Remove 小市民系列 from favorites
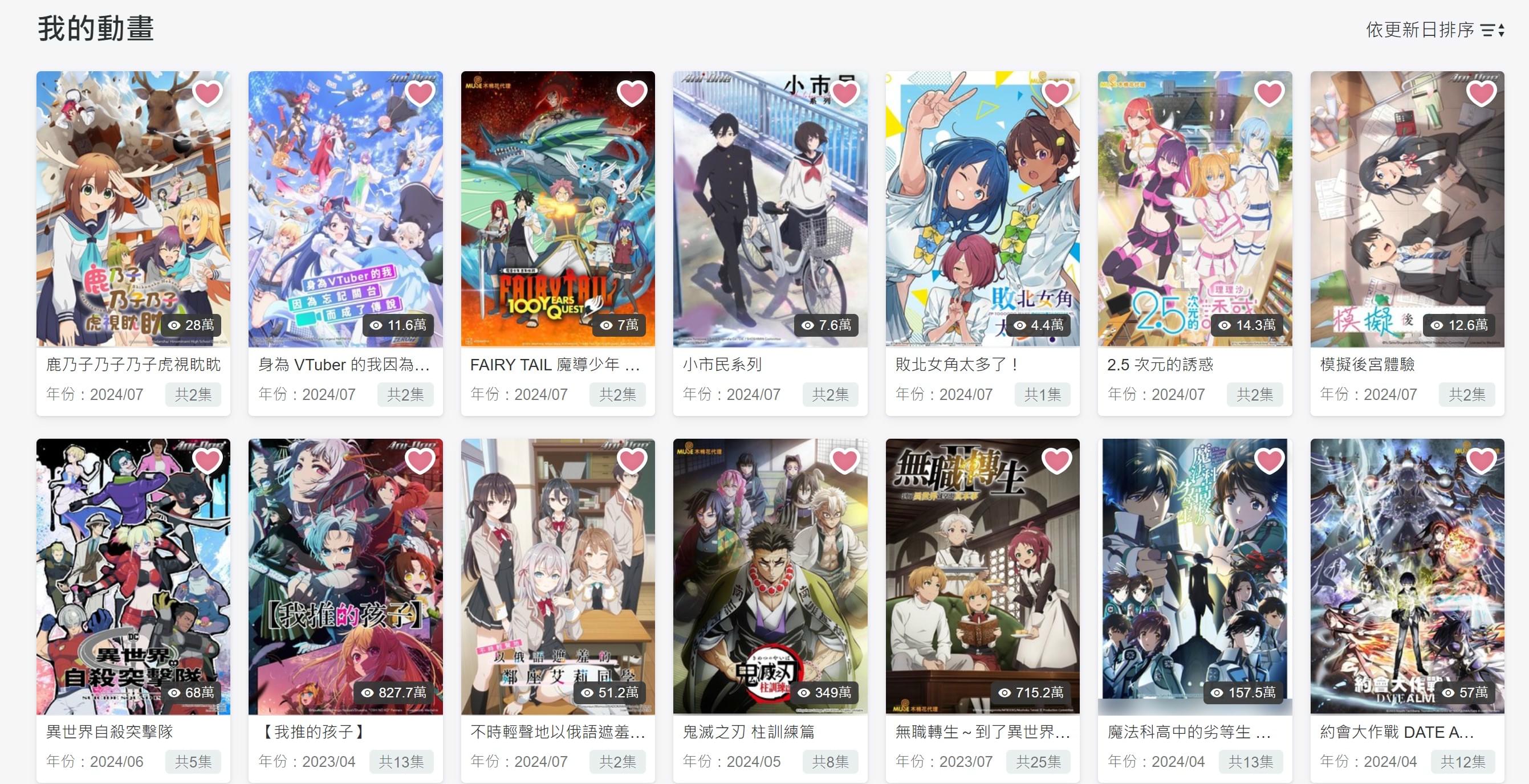 point(844,93)
